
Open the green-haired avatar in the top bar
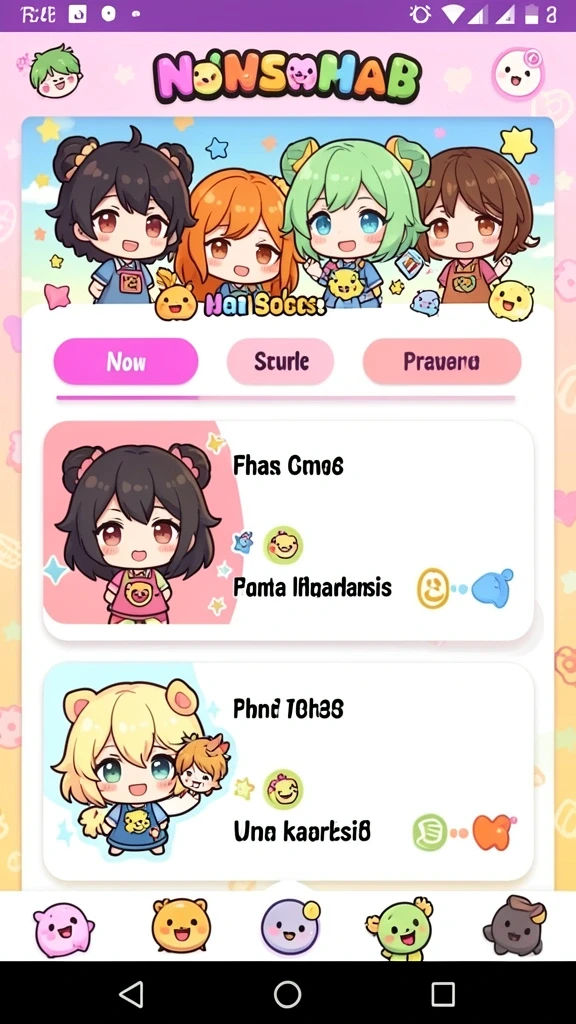(56, 71)
